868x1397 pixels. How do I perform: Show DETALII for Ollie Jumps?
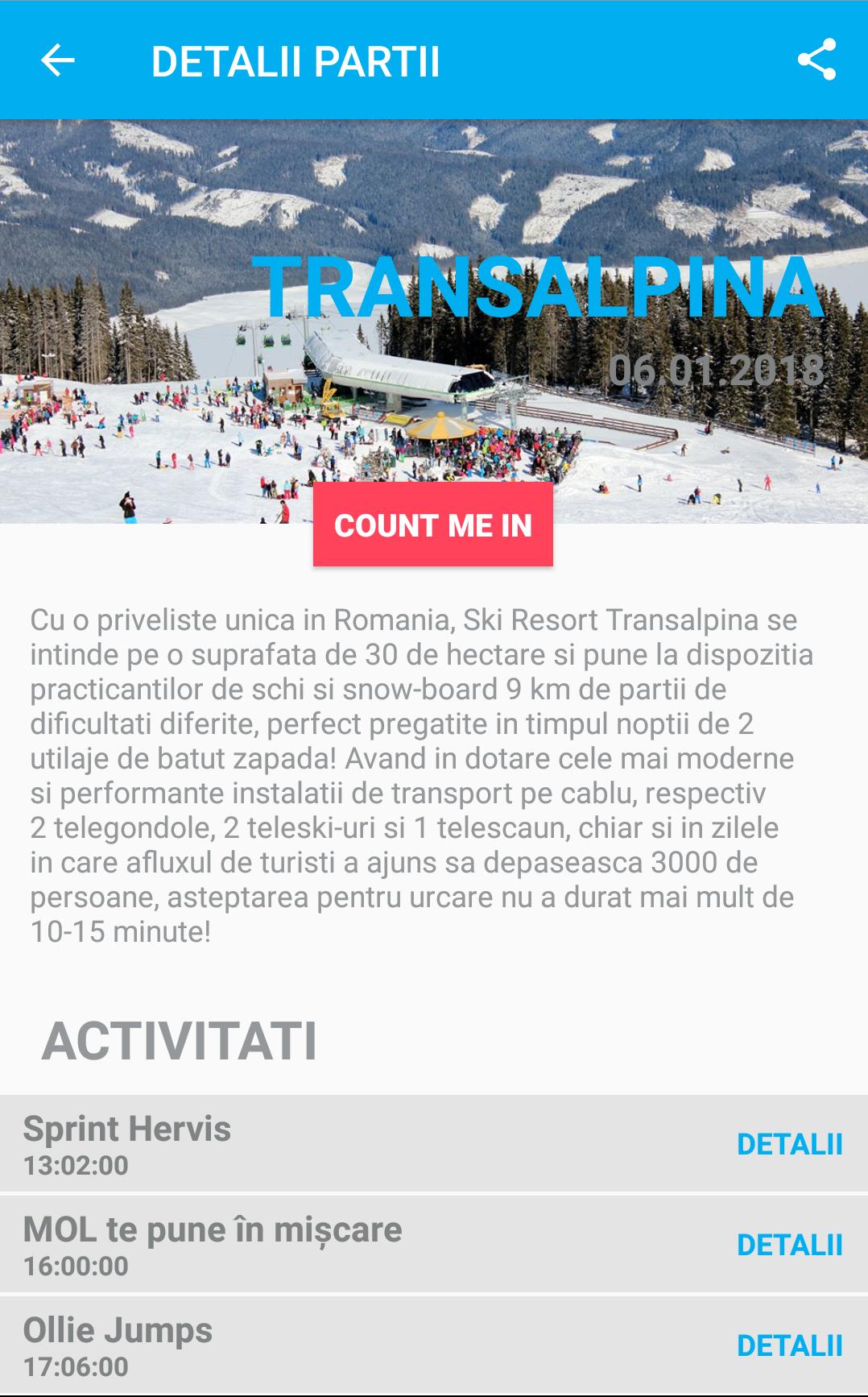coord(789,1345)
